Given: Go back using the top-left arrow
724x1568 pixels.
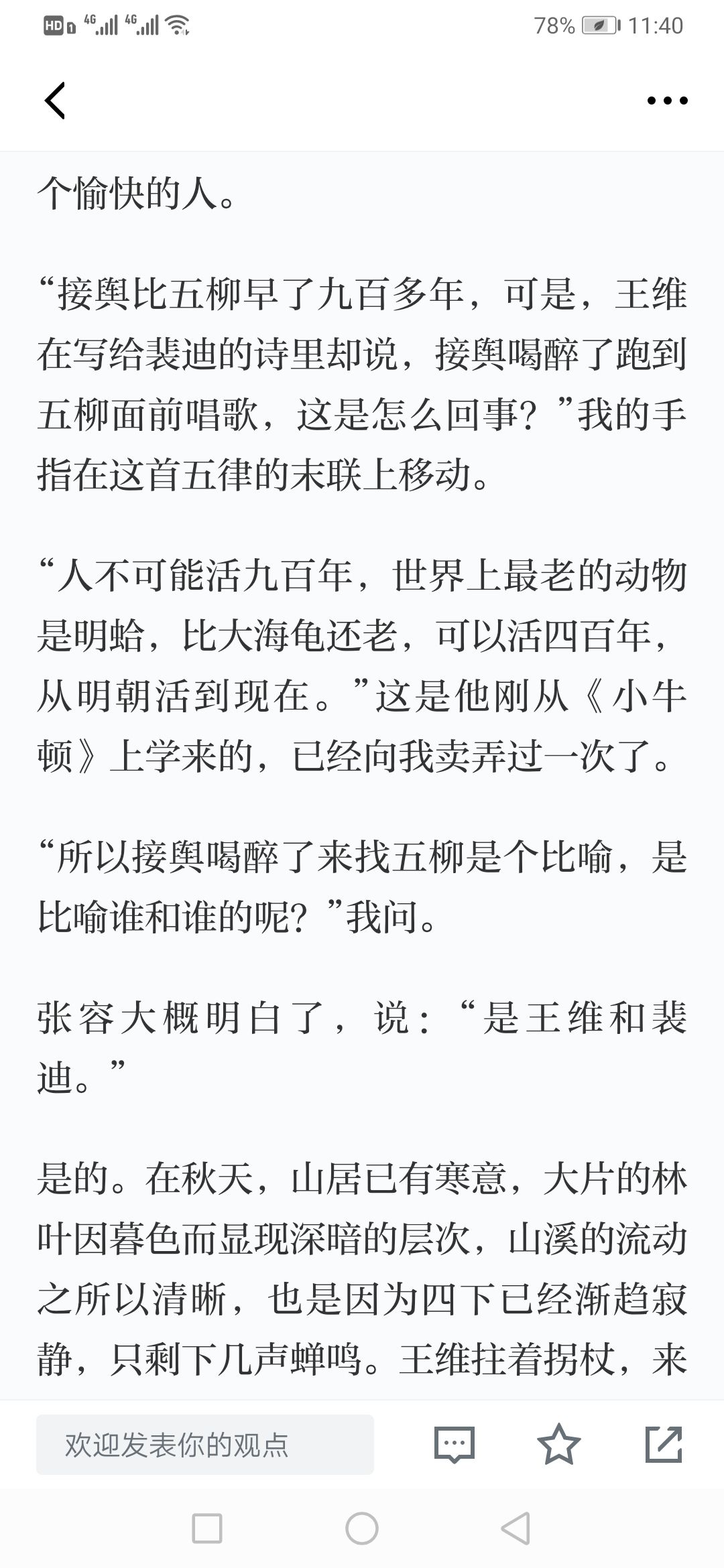Looking at the screenshot, I should (x=55, y=101).
